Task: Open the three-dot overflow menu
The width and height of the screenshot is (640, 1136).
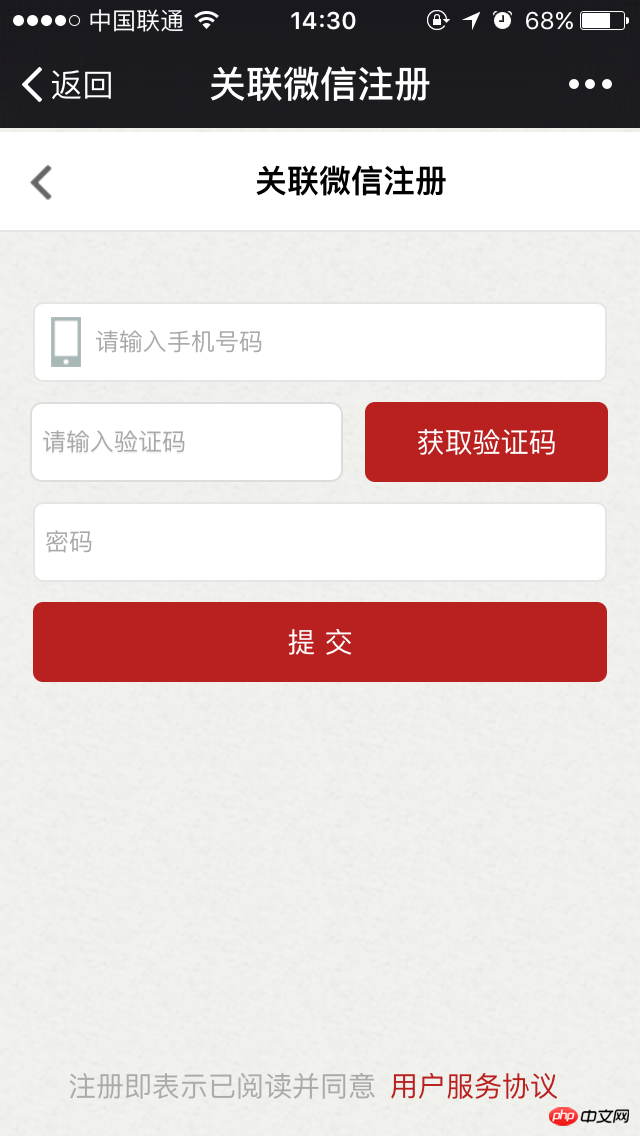Action: coord(590,85)
